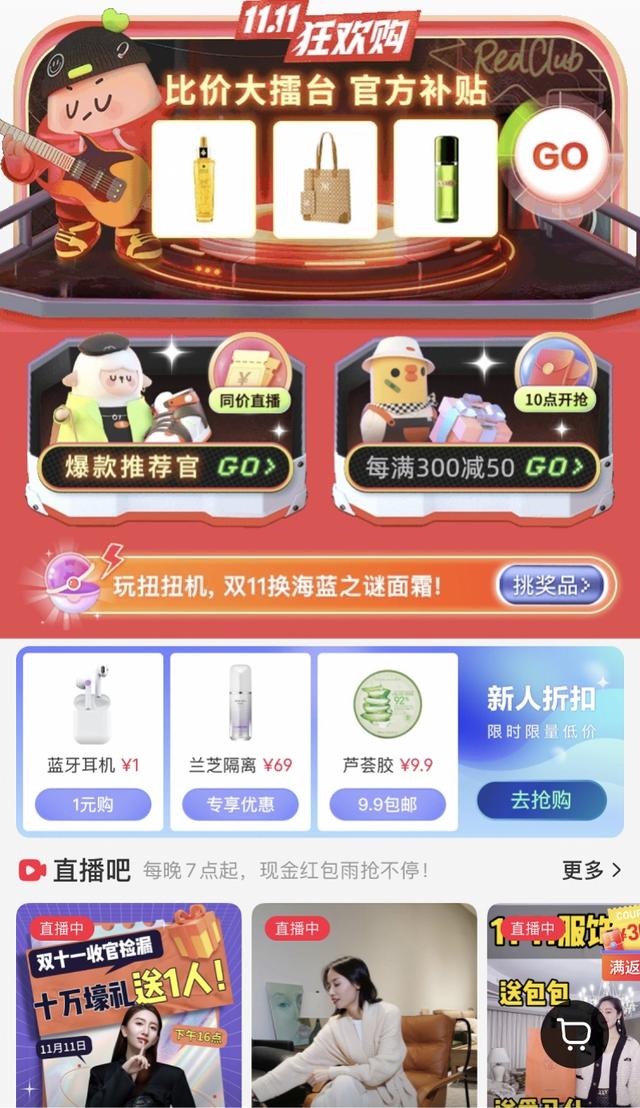Open the golden oil bottle product tile
This screenshot has height=1108, width=640.
[204, 179]
